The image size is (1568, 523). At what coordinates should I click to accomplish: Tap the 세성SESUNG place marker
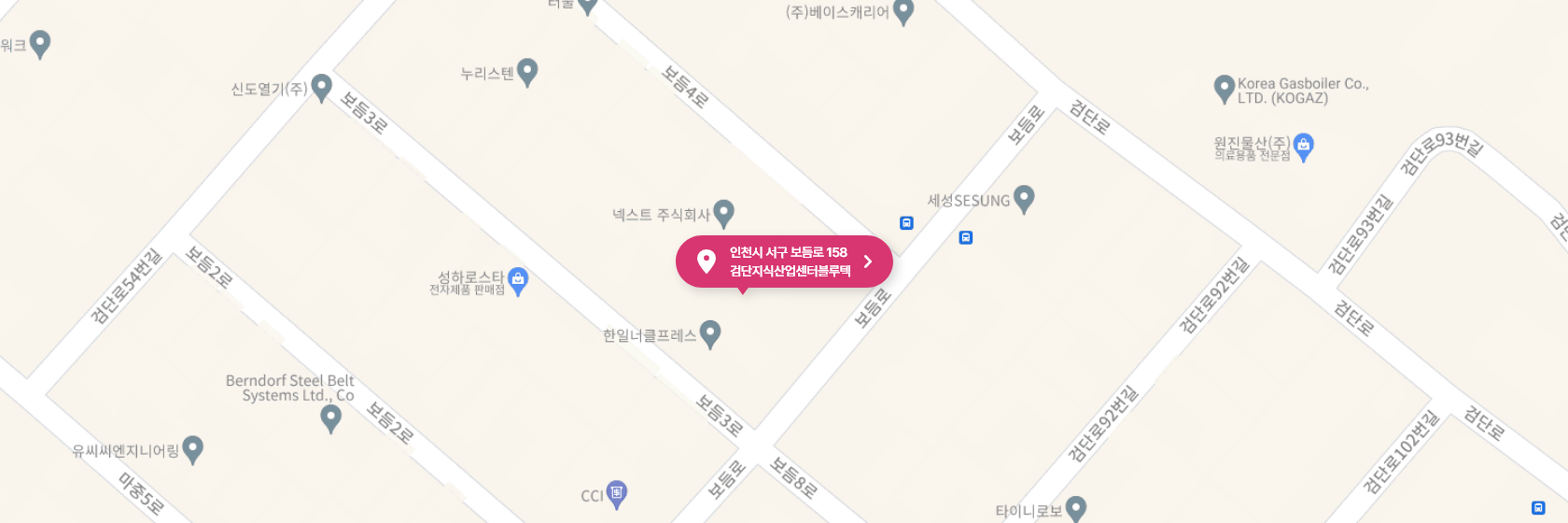tap(1024, 198)
